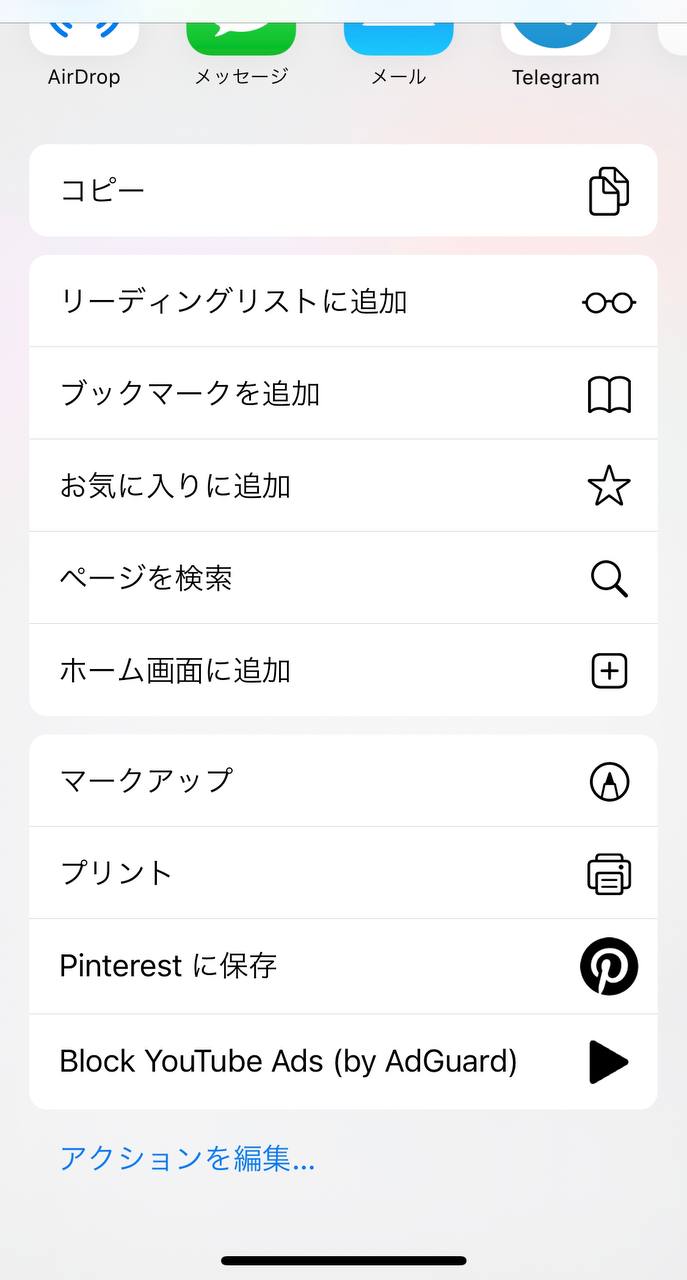Viewport: 687px width, 1280px height.
Task: Select リーディングリストに追加
Action: 343,301
